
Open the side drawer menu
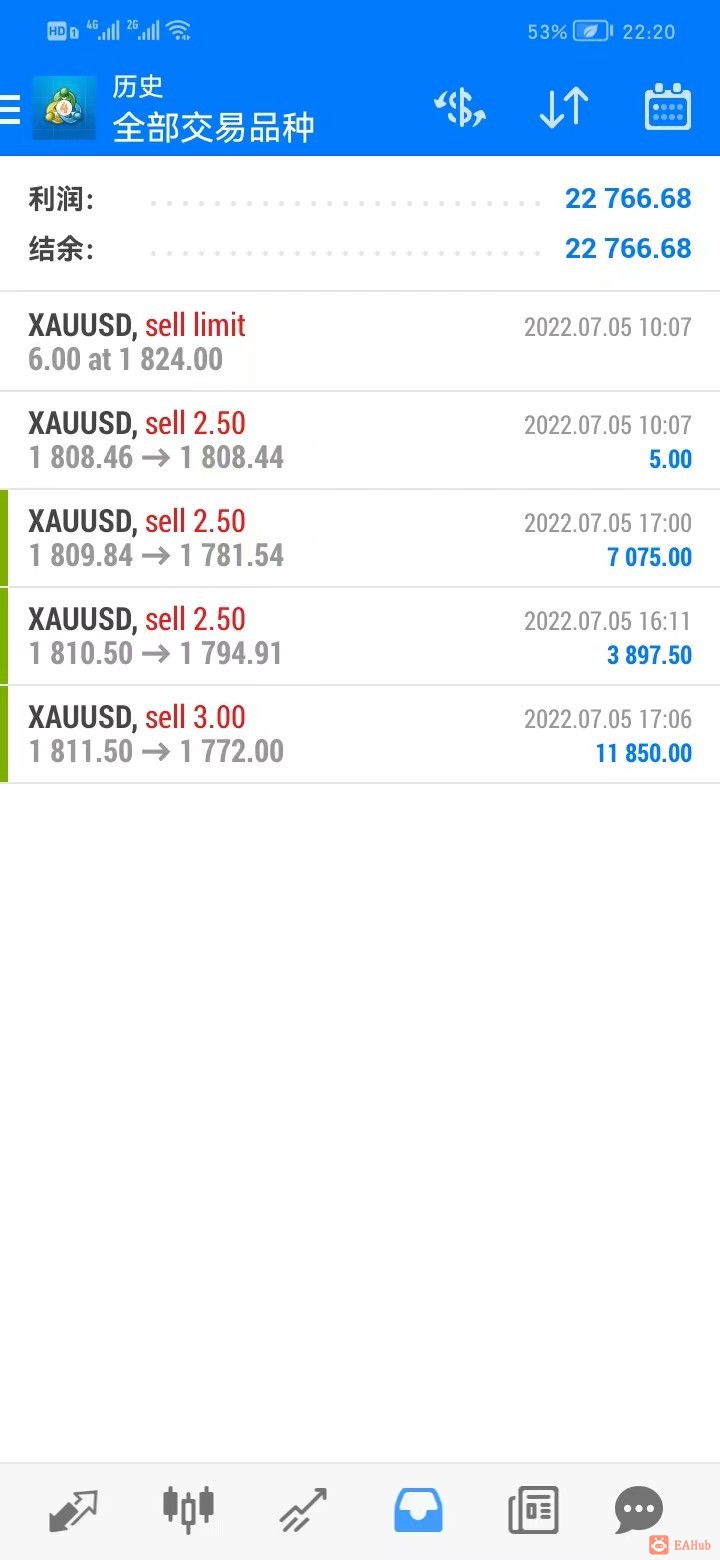tap(12, 108)
